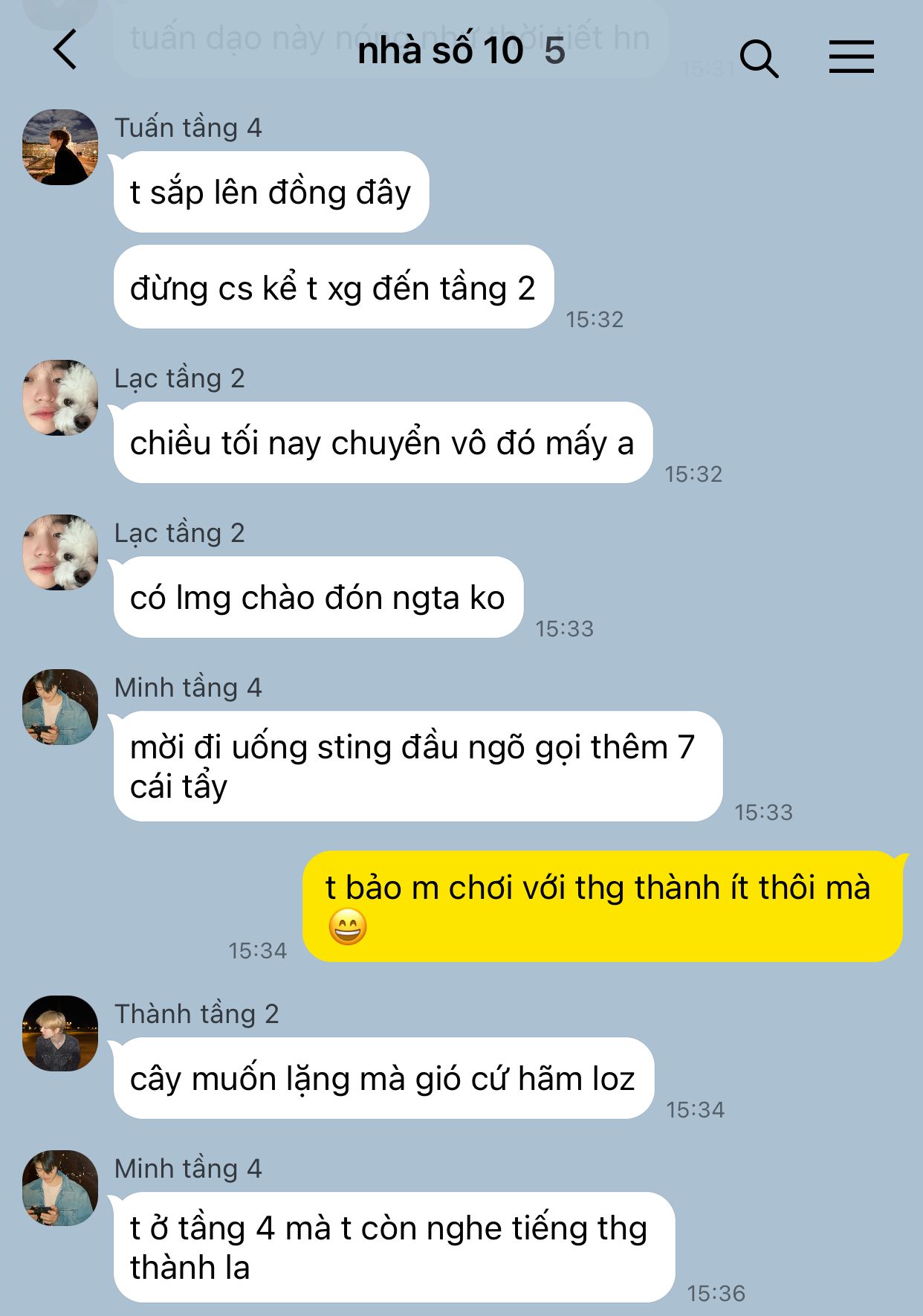This screenshot has height=1316, width=923.
Task: Tap Lạc tầng 2's avatar beside "chiều tối nay" message
Action: pyautogui.click(x=60, y=398)
